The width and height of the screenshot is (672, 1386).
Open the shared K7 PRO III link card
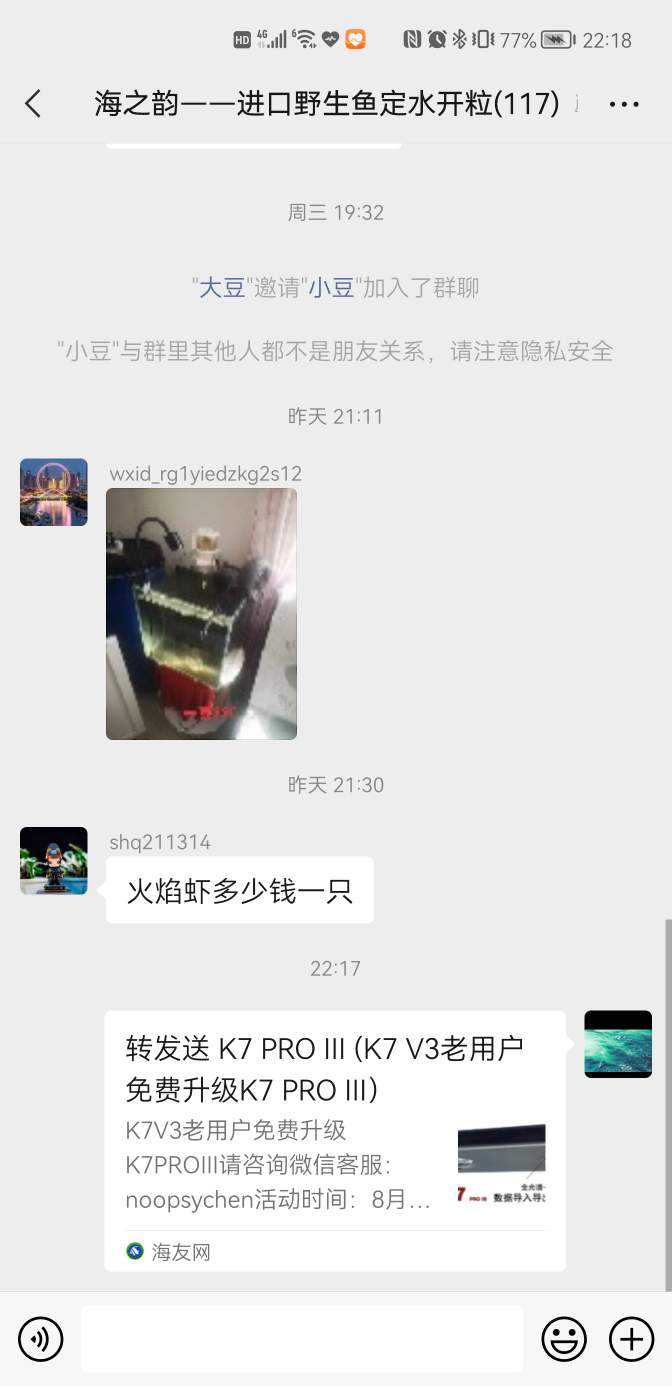(334, 1140)
